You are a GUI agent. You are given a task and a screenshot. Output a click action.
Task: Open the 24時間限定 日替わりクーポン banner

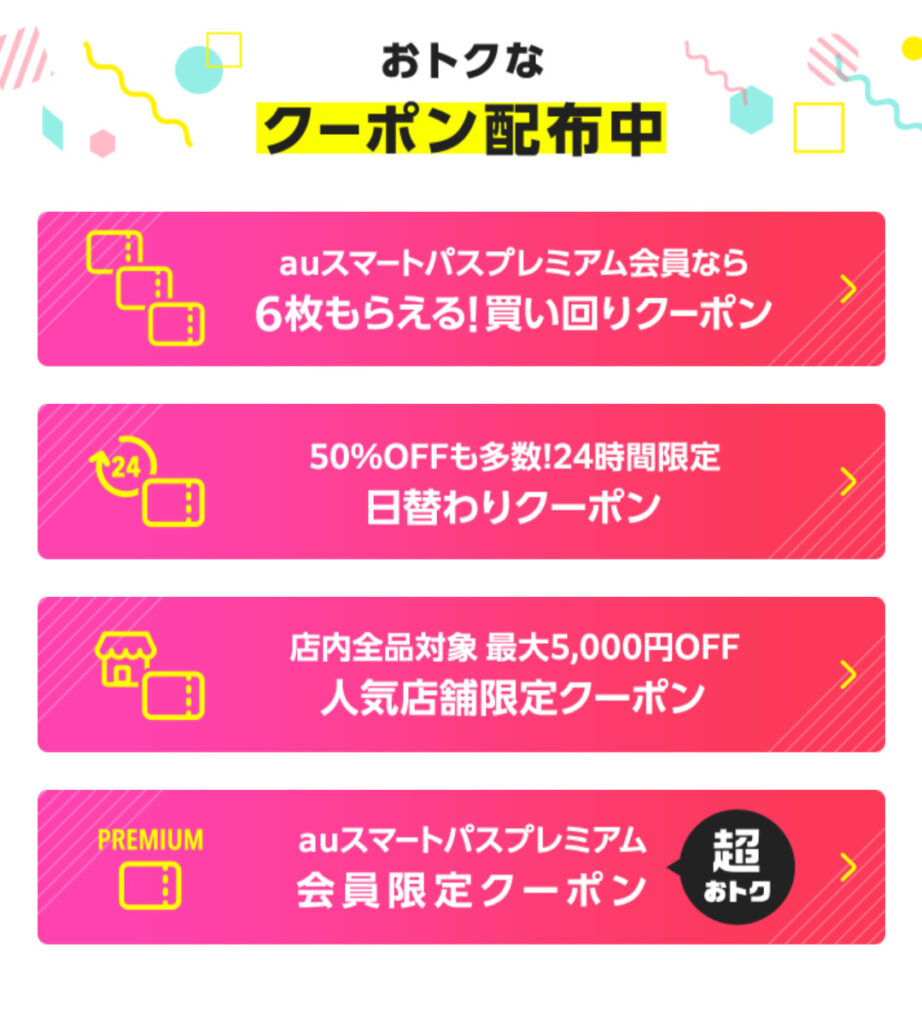pyautogui.click(x=461, y=482)
